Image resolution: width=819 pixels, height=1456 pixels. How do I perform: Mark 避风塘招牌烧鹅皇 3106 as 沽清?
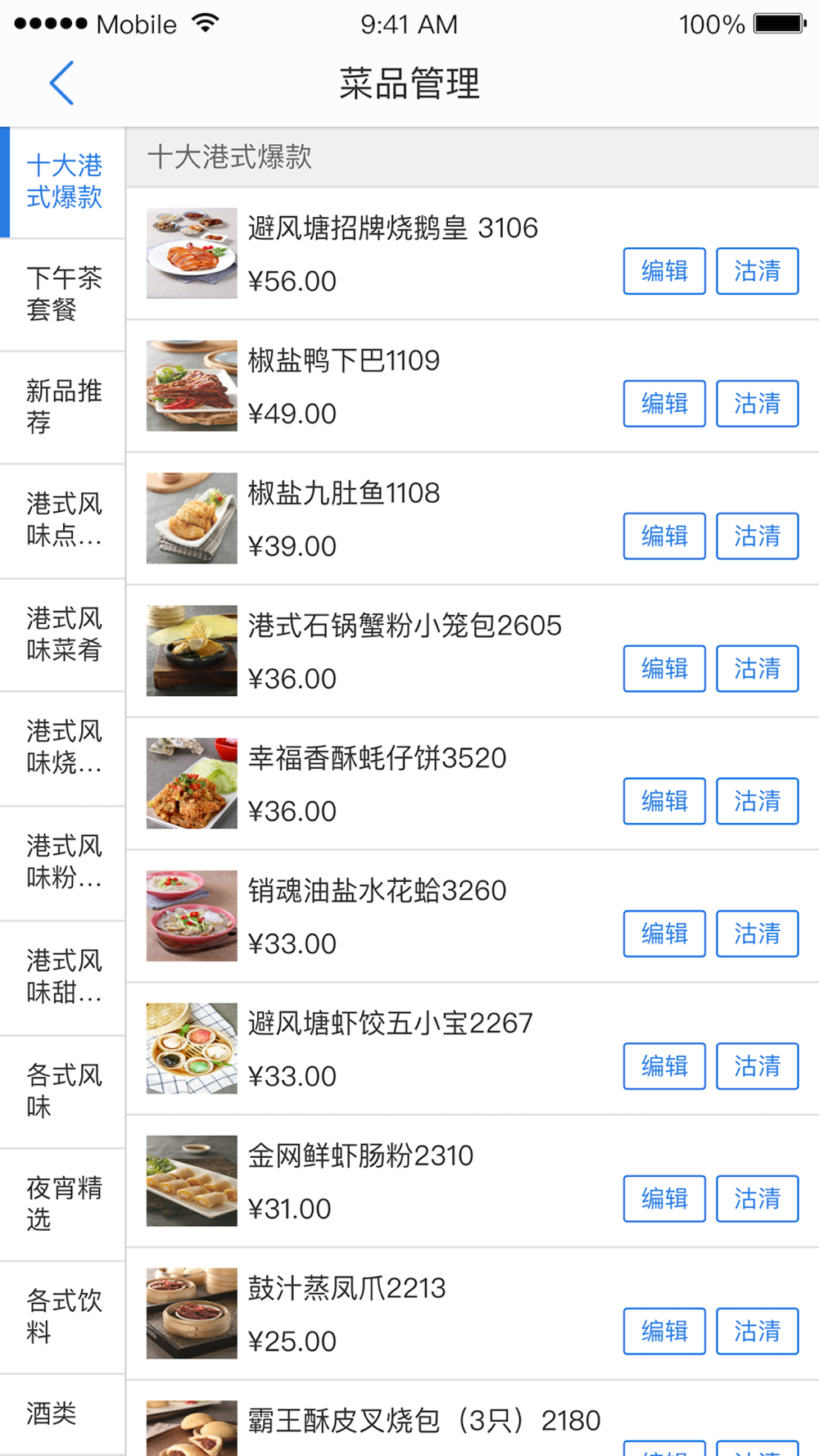tap(757, 271)
